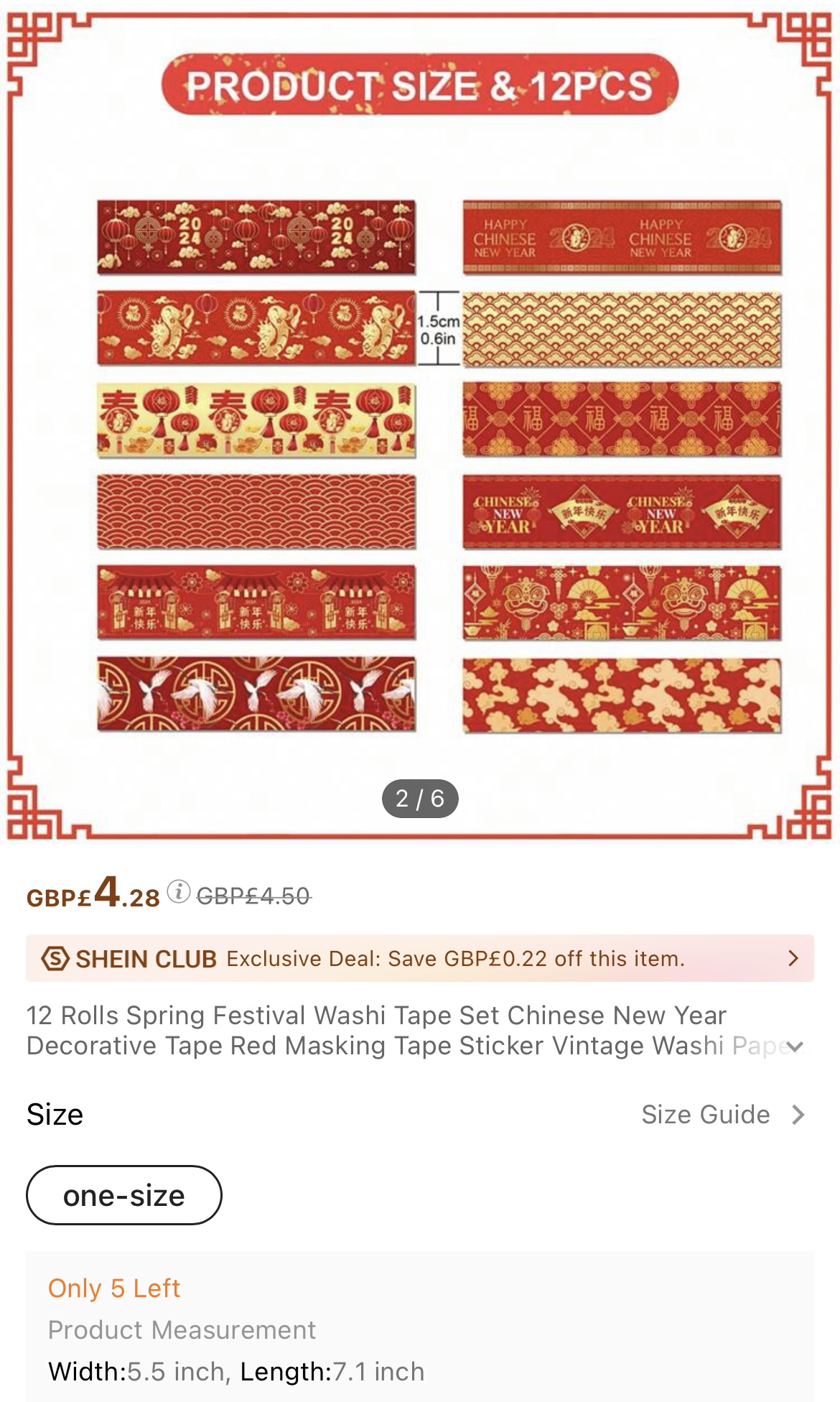The height and width of the screenshot is (1402, 840).
Task: Select the one-size option
Action: click(x=124, y=1195)
